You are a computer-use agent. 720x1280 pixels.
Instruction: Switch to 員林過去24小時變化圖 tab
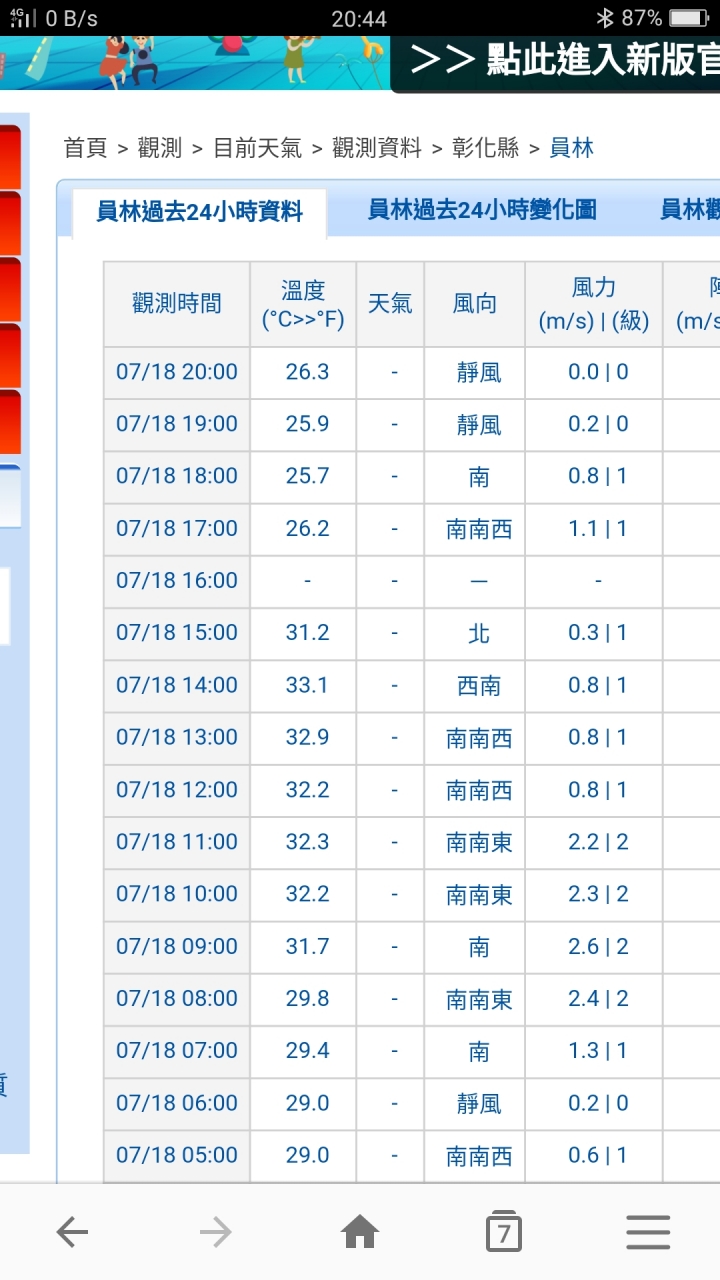pos(482,210)
